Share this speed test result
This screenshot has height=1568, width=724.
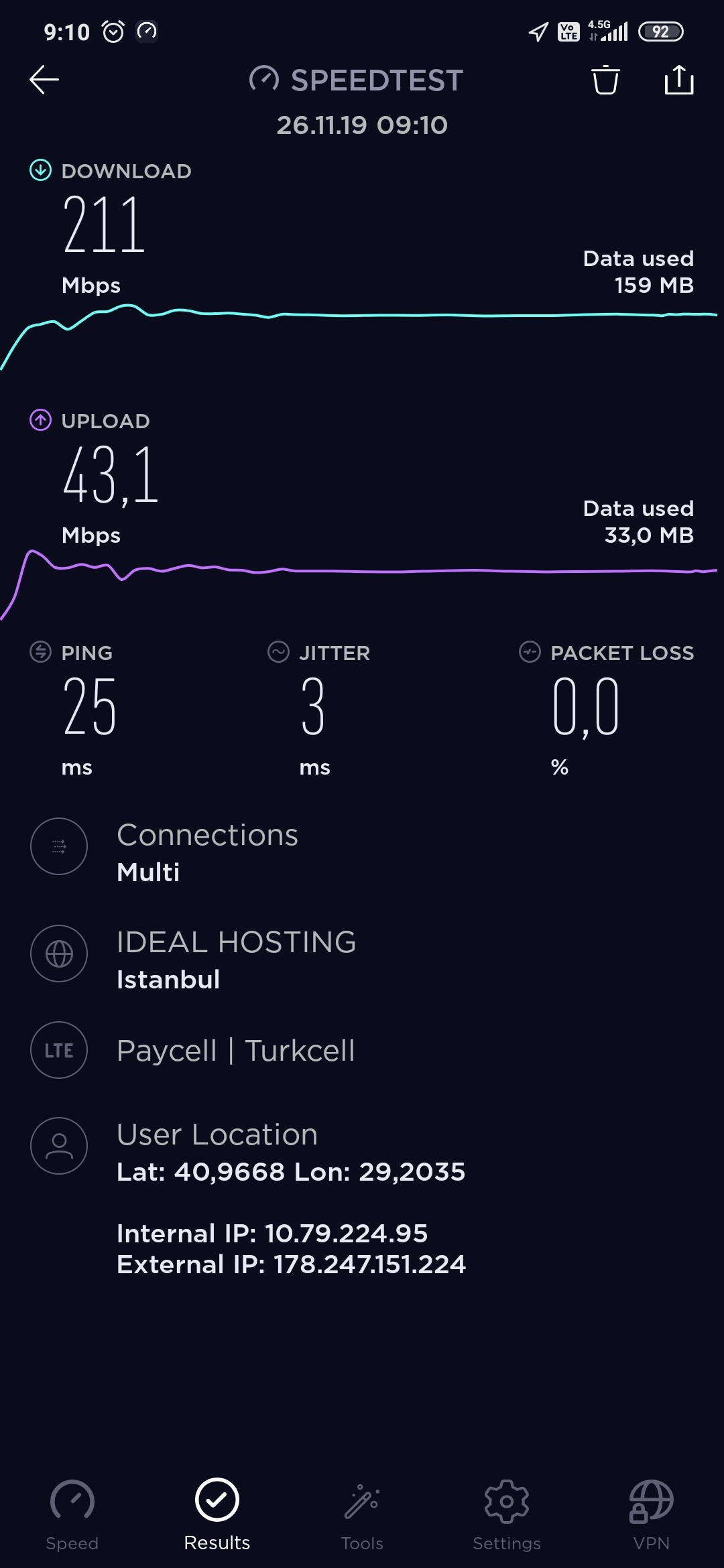point(679,80)
